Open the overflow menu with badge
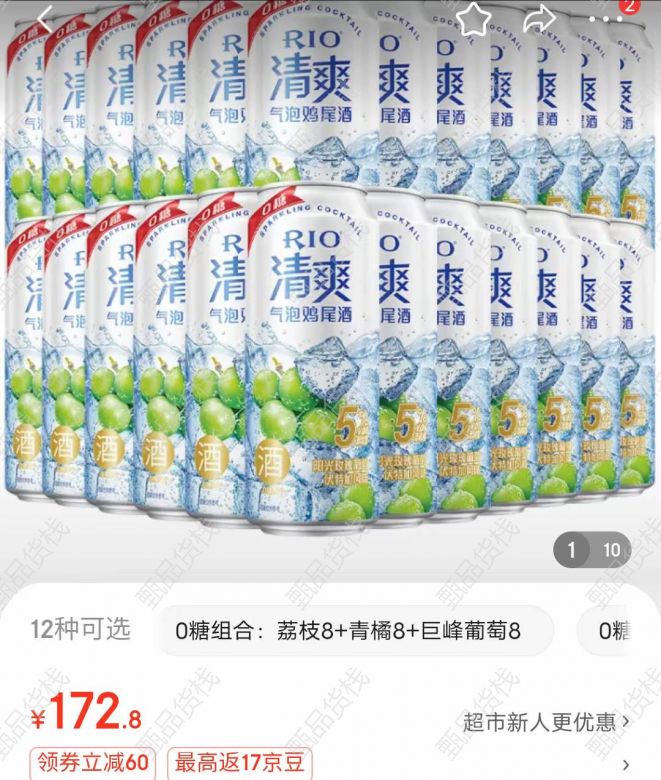The height and width of the screenshot is (780, 661). coord(605,17)
